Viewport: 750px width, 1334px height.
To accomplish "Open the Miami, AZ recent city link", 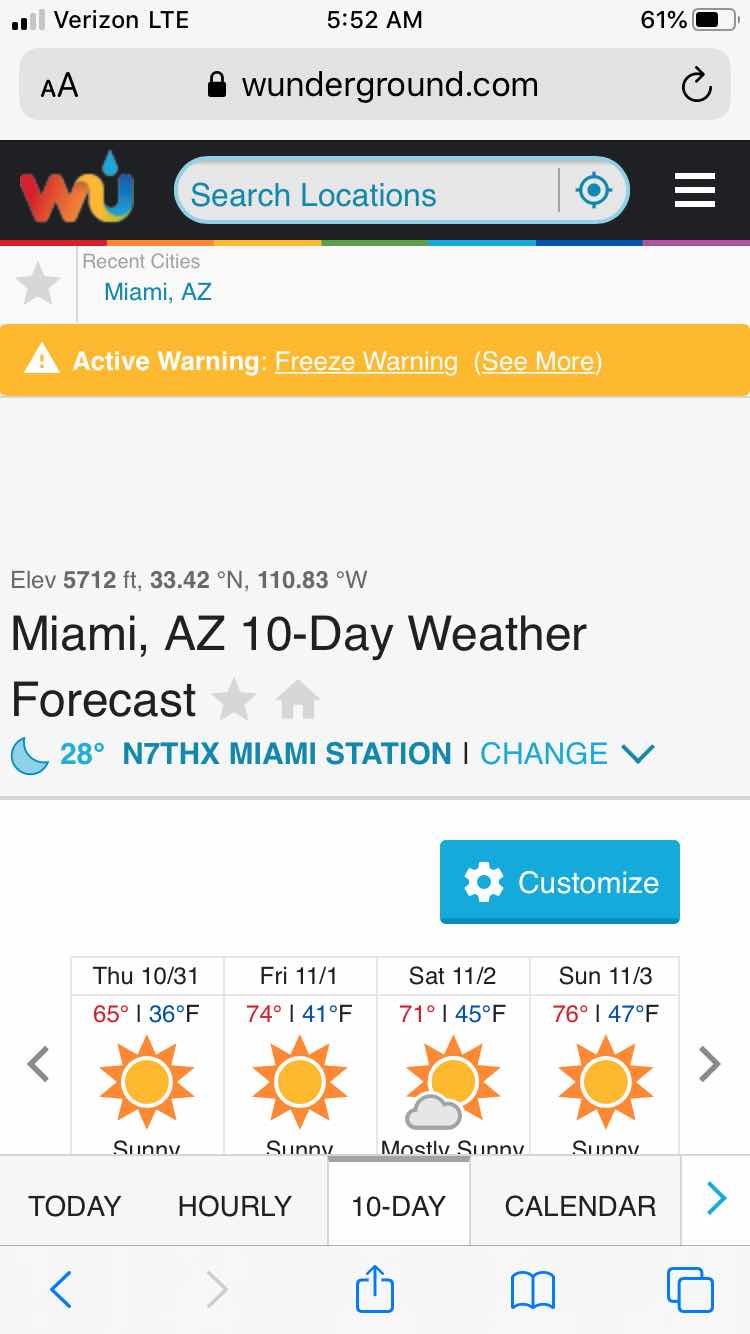I will point(157,292).
